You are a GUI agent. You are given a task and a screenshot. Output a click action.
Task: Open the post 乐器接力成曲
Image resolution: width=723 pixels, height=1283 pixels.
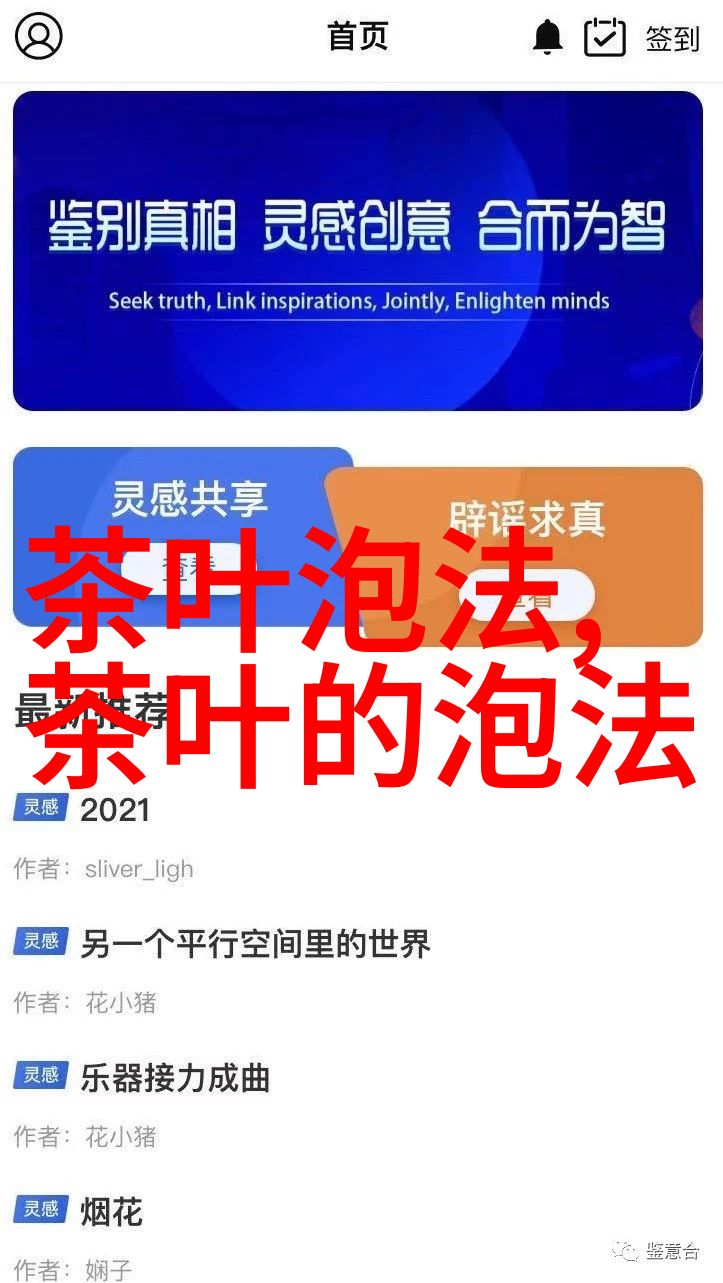[175, 1078]
